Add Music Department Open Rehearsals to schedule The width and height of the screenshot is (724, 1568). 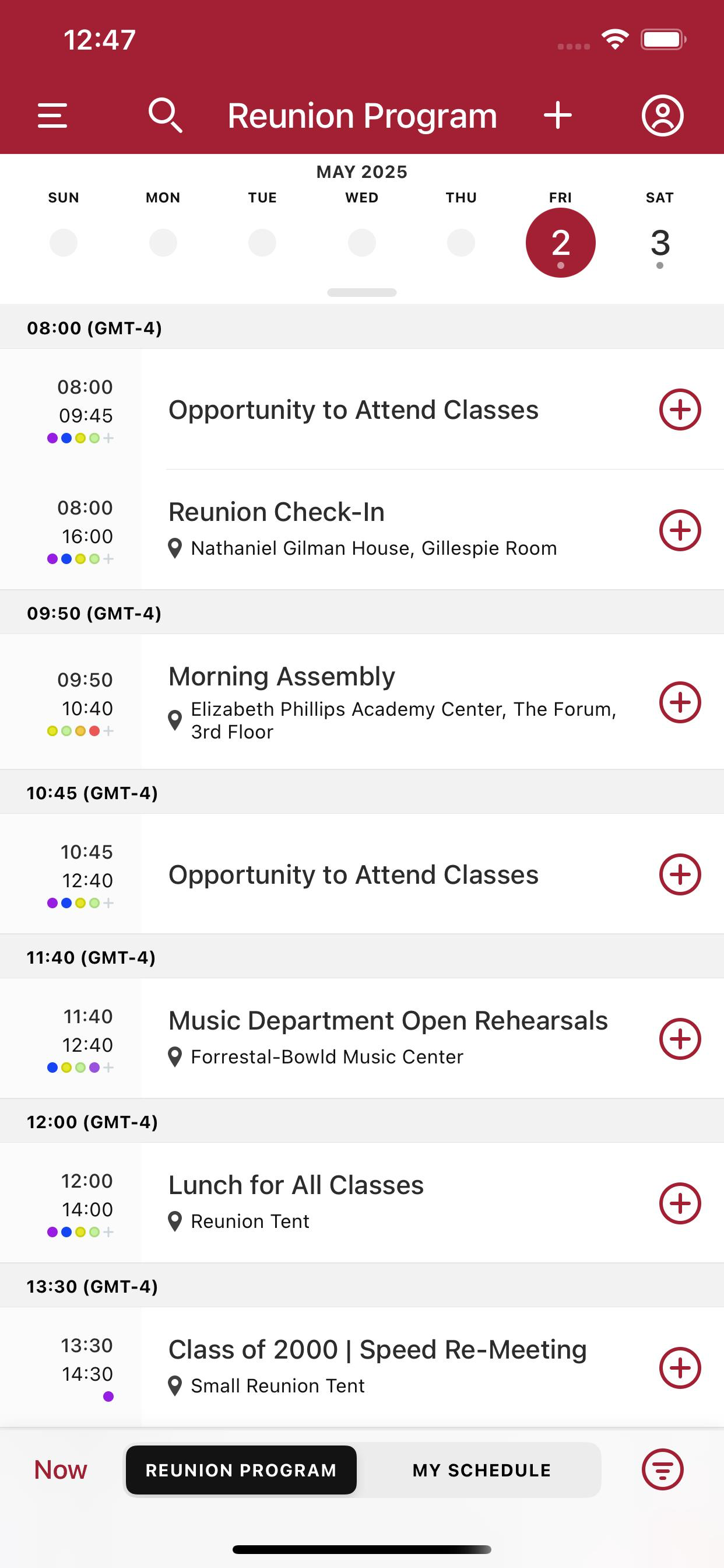point(680,1038)
